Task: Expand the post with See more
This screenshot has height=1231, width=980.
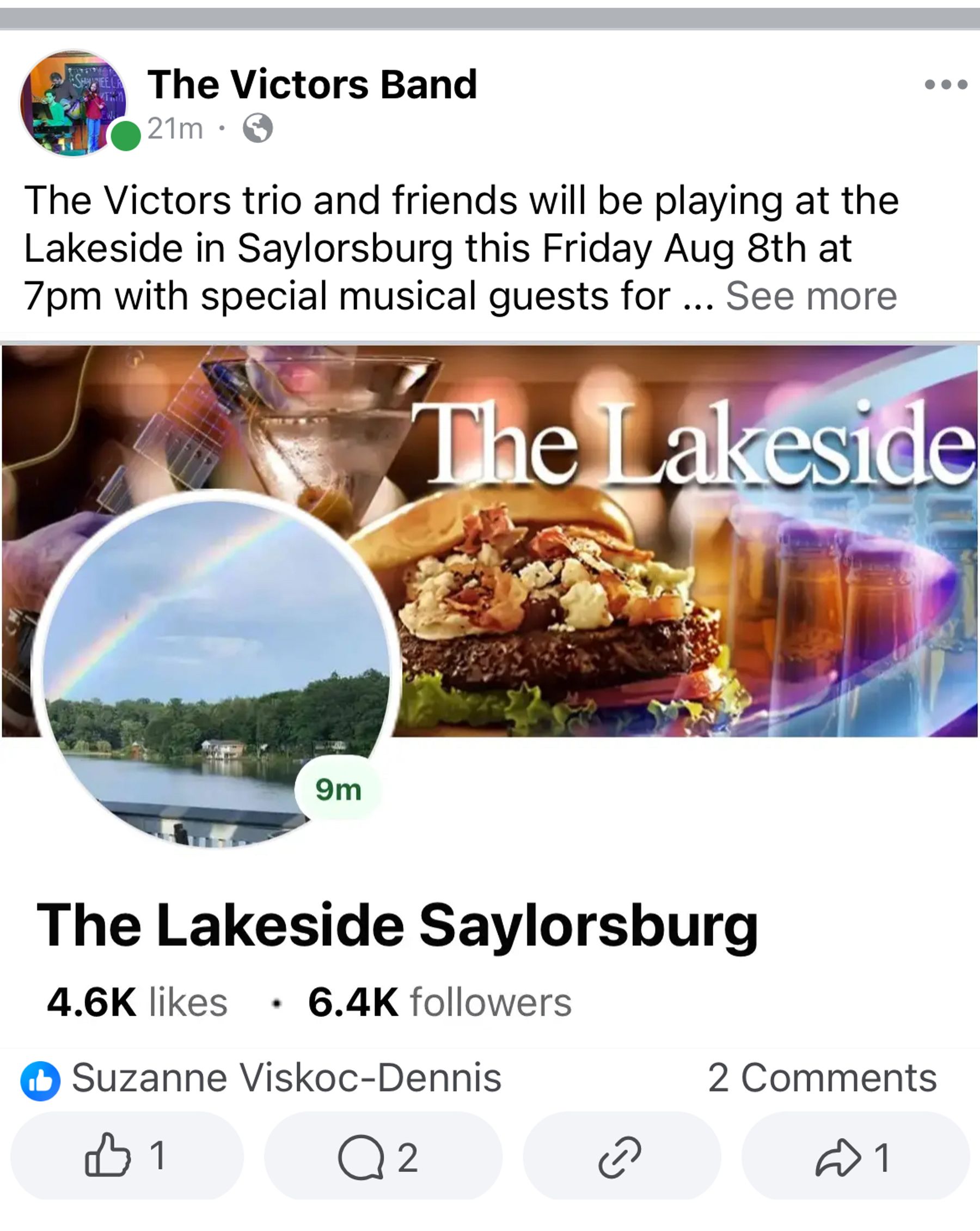Action: [x=811, y=296]
